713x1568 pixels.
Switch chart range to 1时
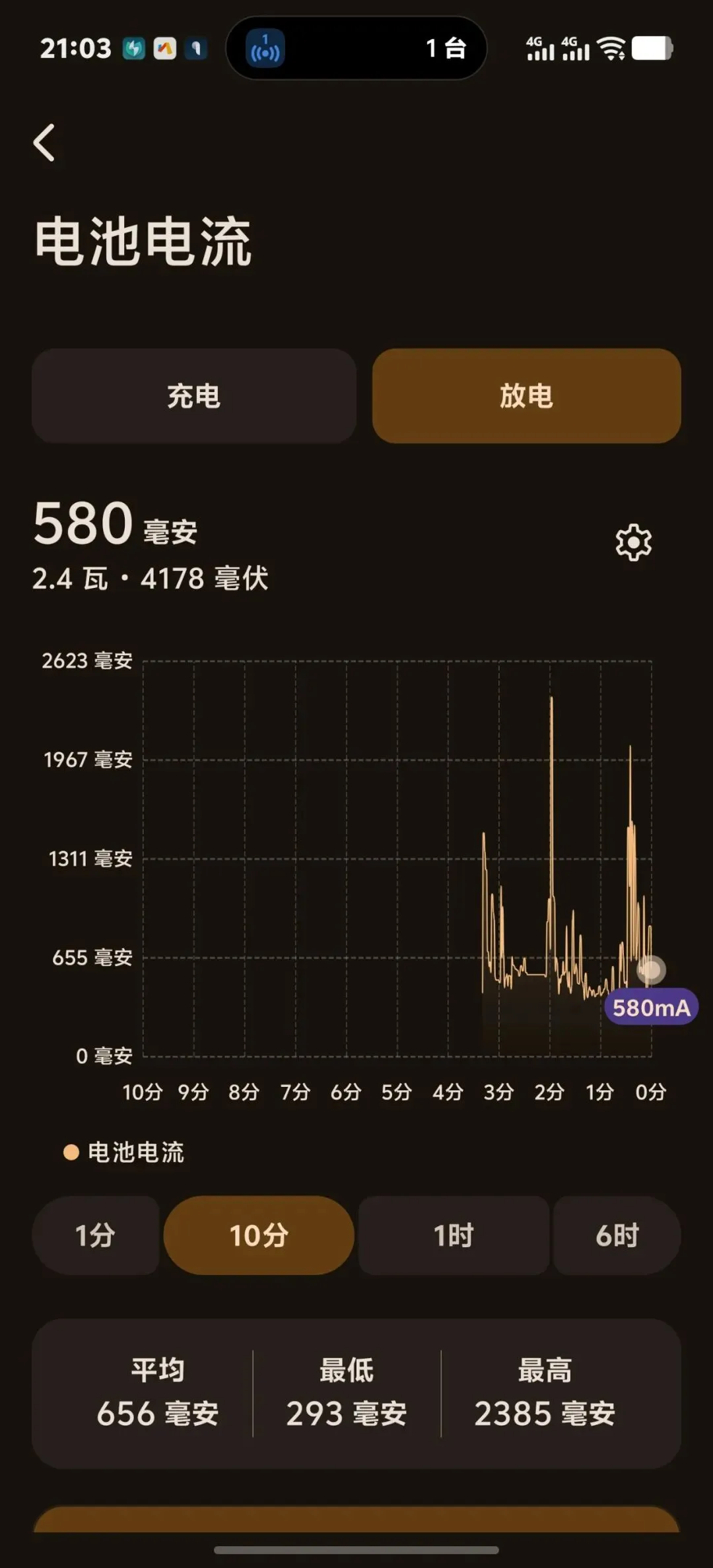tap(454, 1235)
